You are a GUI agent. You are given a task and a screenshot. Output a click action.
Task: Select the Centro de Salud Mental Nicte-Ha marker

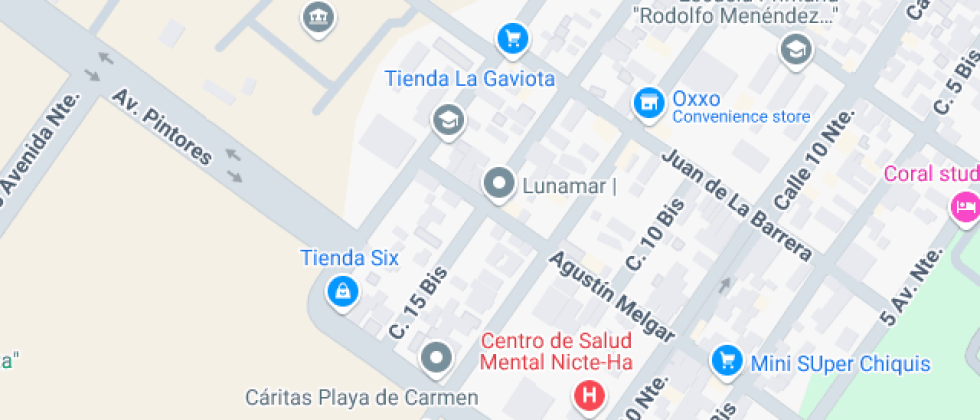coord(590,396)
